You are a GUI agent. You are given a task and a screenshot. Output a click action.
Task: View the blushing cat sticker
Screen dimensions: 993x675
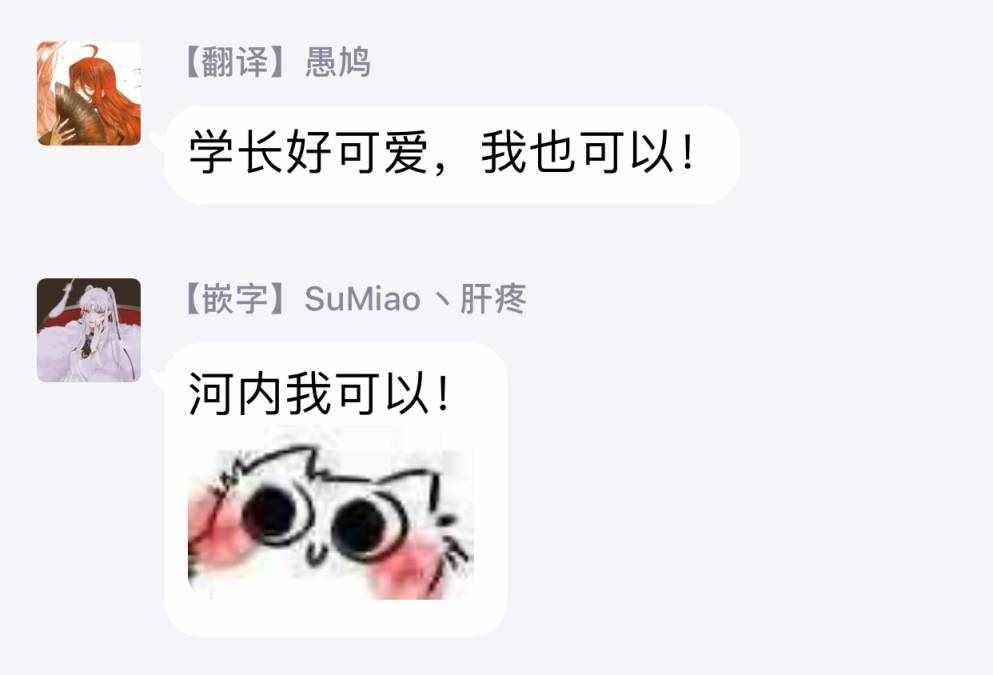coord(331,515)
